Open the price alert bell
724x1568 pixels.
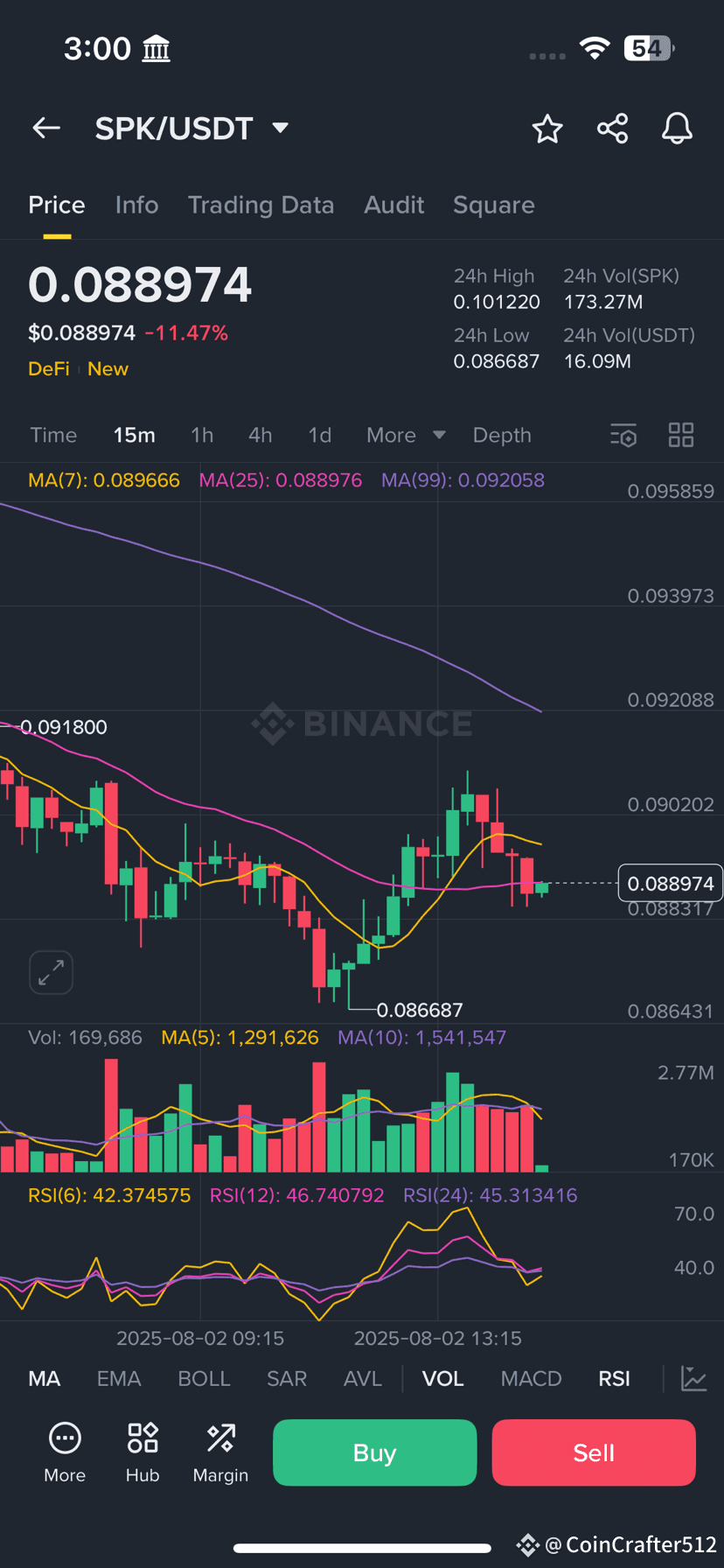(x=677, y=129)
